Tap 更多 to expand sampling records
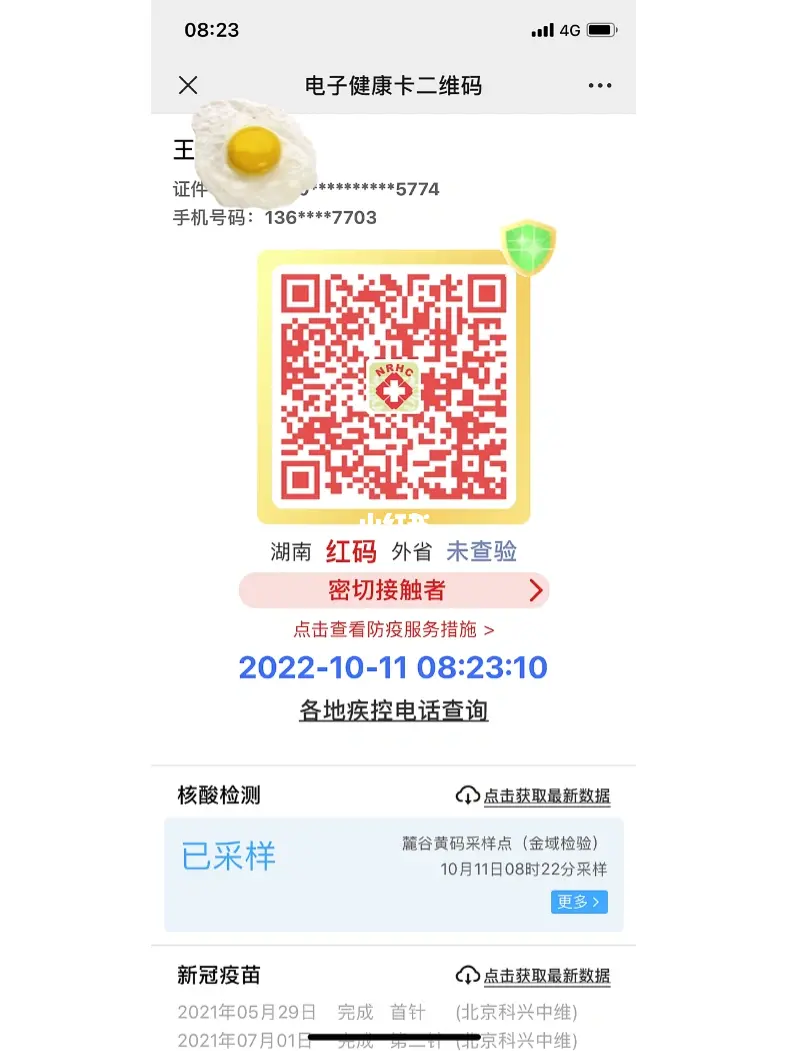 pos(578,902)
